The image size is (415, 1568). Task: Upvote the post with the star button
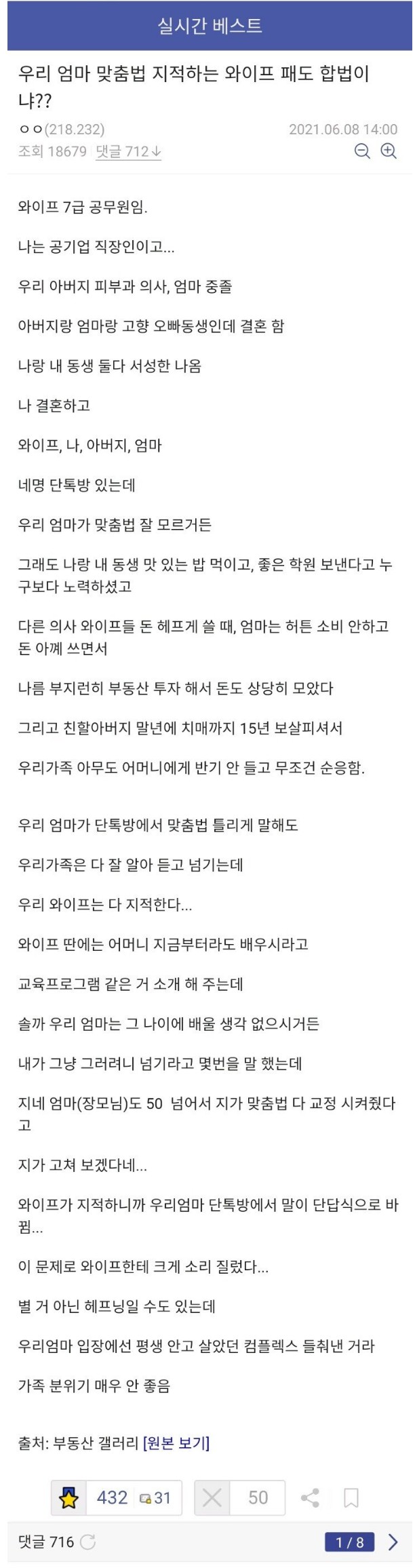[x=69, y=1497]
